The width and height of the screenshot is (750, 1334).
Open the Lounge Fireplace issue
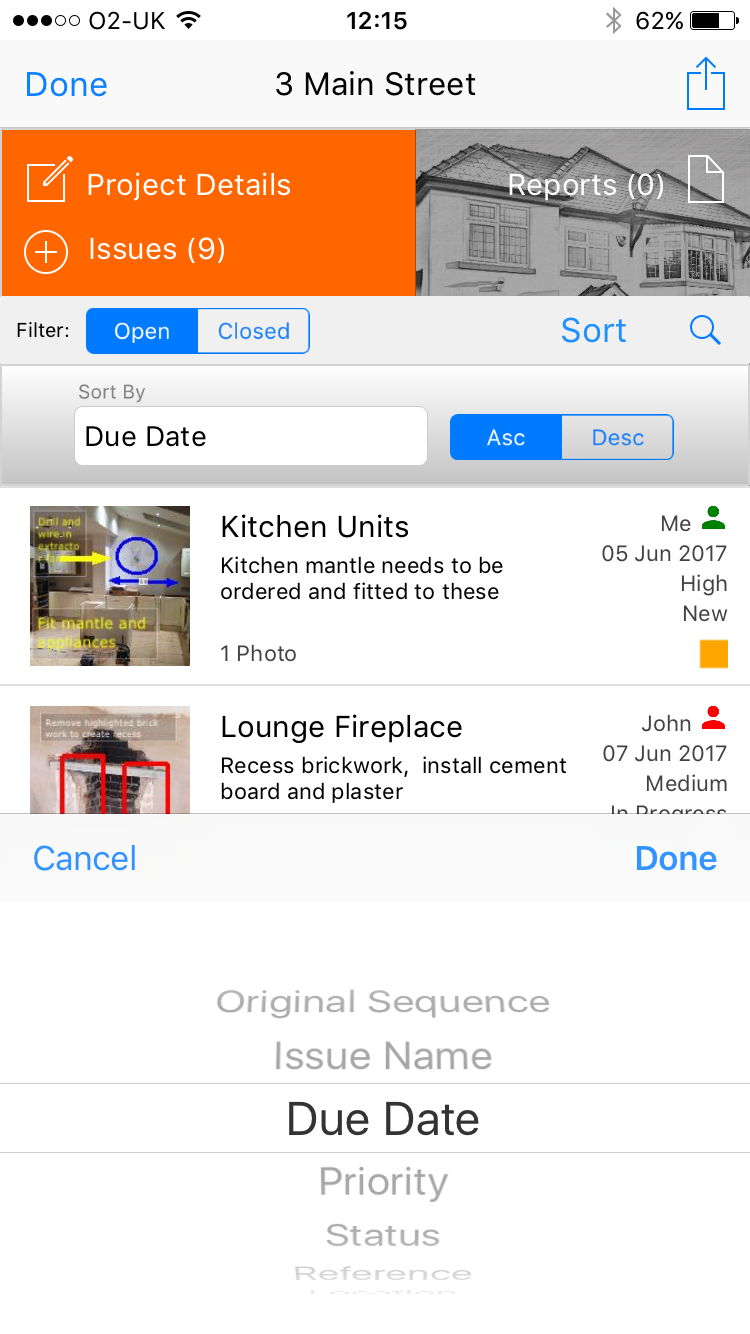(x=375, y=750)
